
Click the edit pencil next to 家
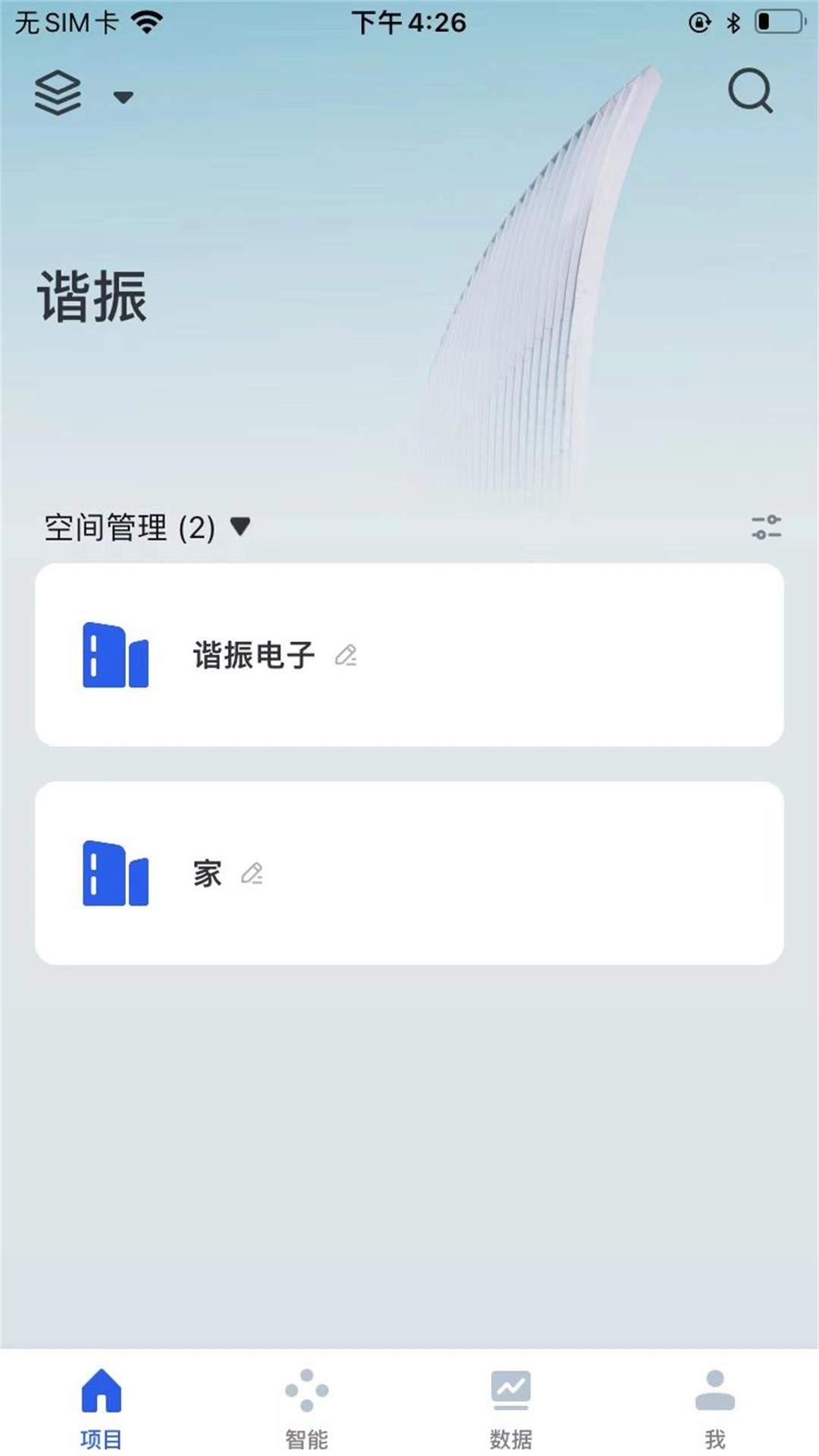tap(253, 874)
